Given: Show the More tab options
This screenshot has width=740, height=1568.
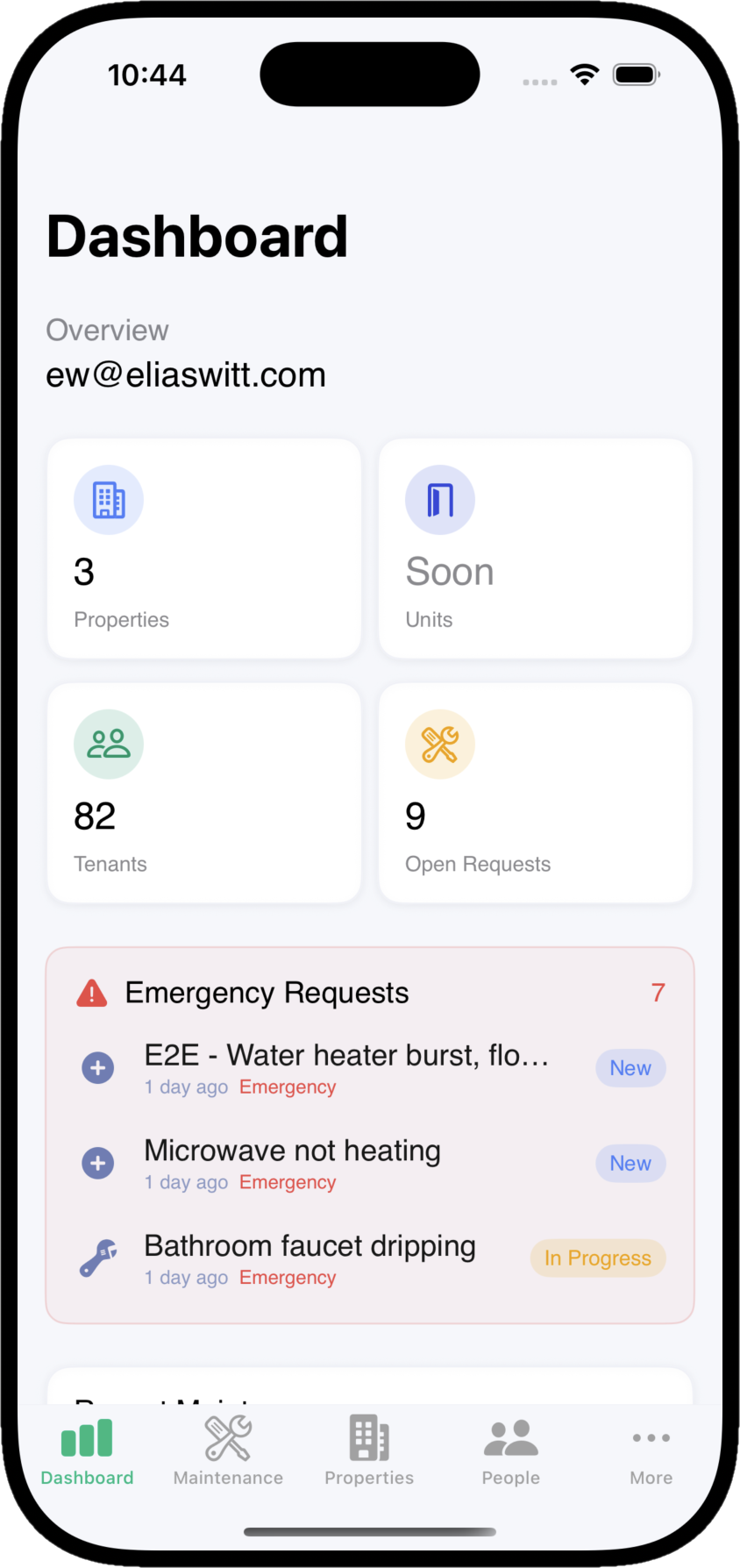Looking at the screenshot, I should point(651,1450).
